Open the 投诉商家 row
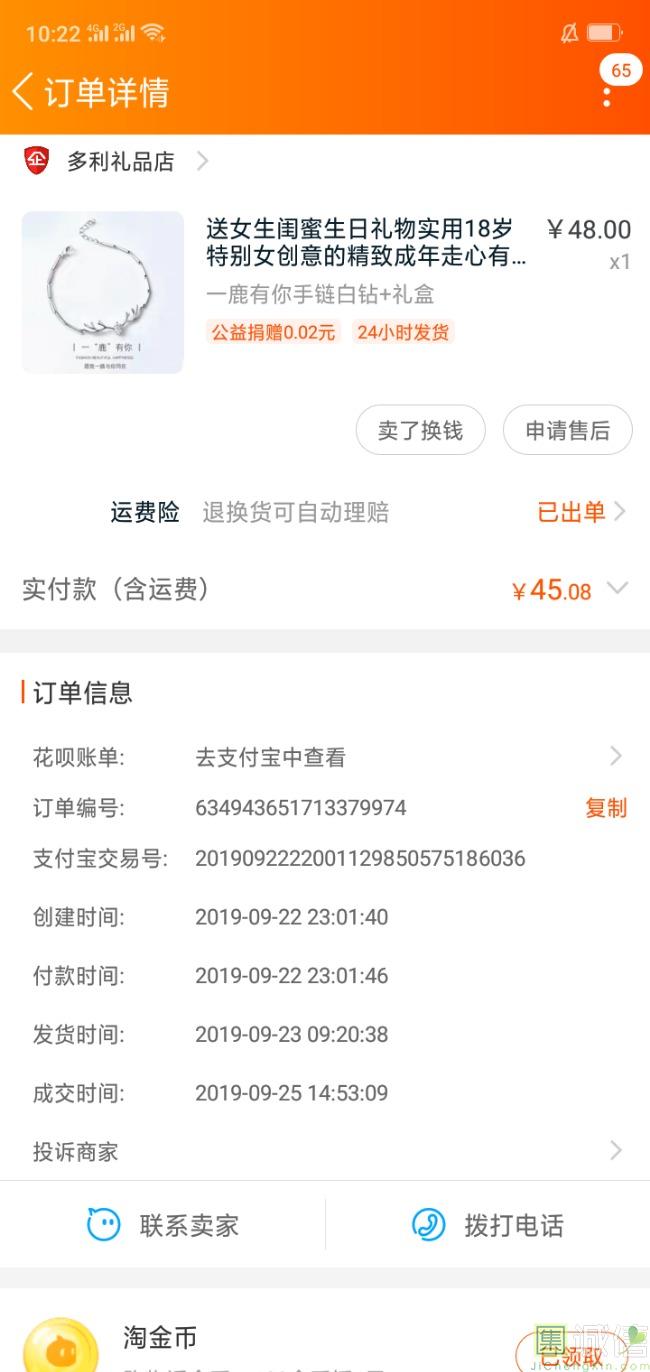 point(324,1151)
